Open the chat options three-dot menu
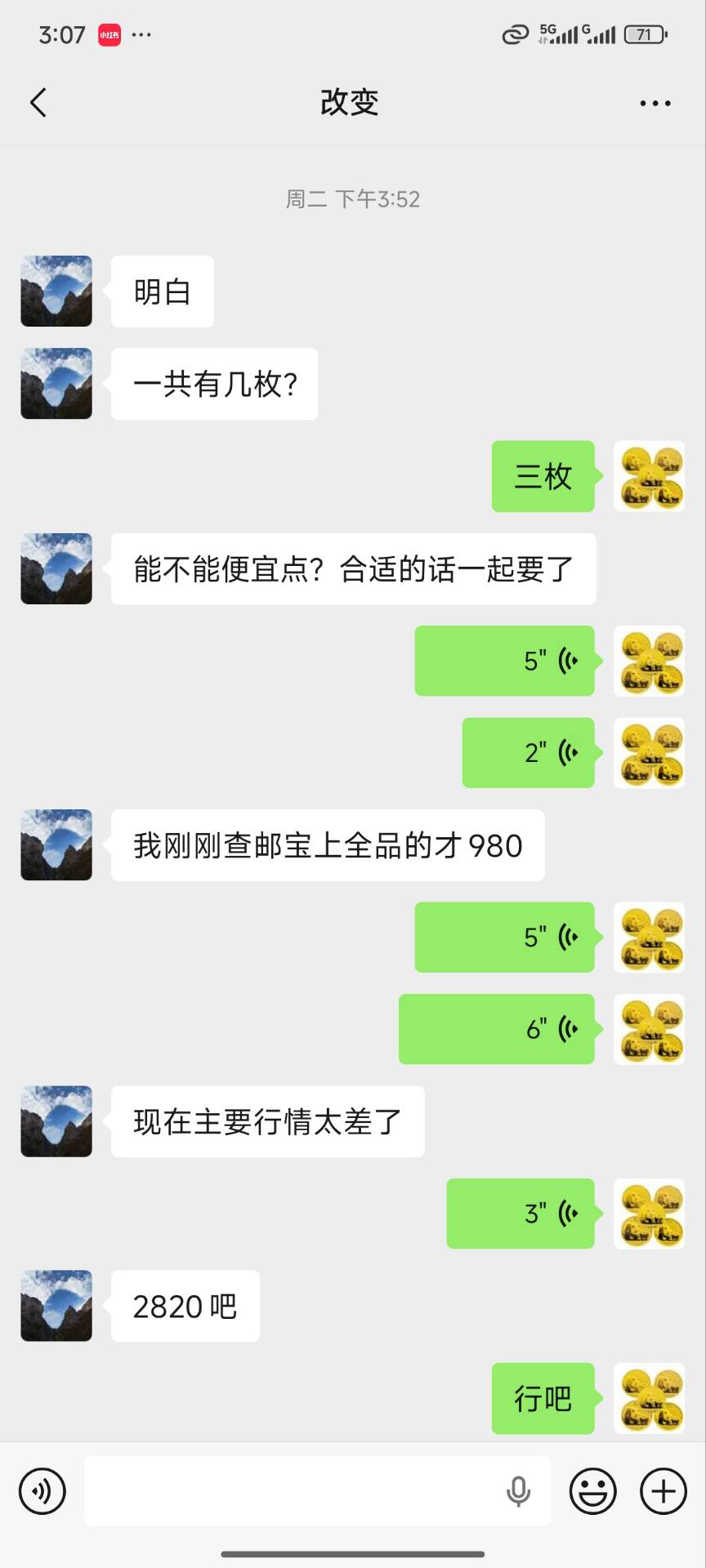Image resolution: width=706 pixels, height=1568 pixels. click(x=655, y=103)
